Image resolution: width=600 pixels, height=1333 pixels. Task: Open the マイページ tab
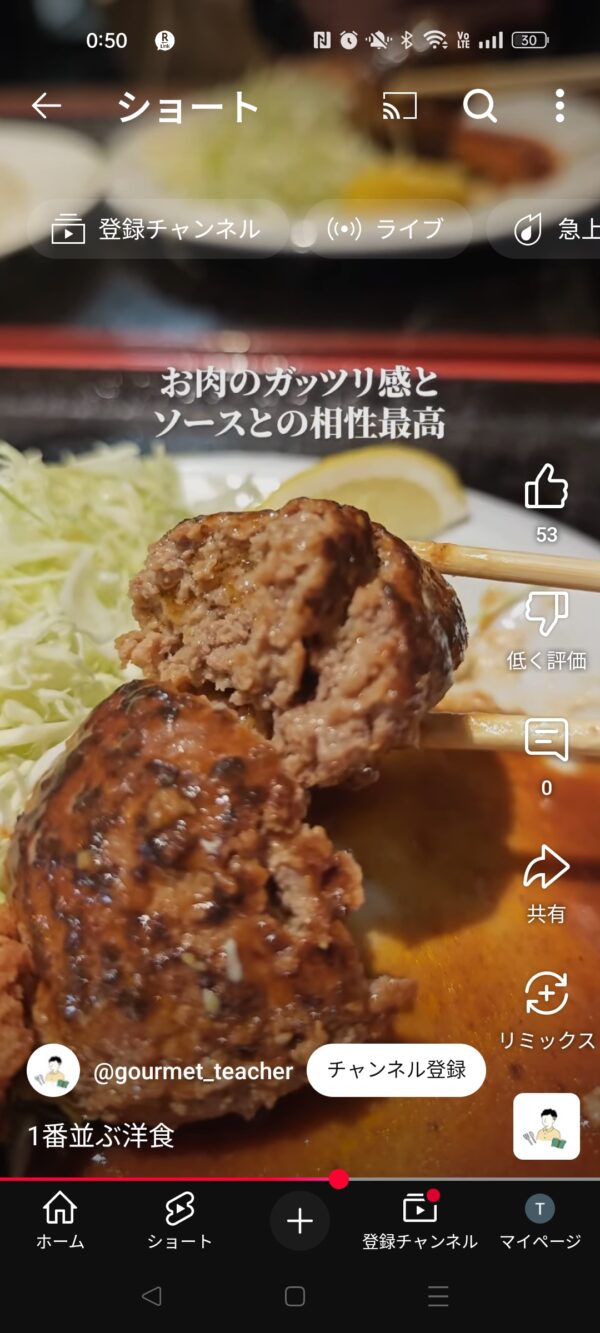(x=540, y=1220)
